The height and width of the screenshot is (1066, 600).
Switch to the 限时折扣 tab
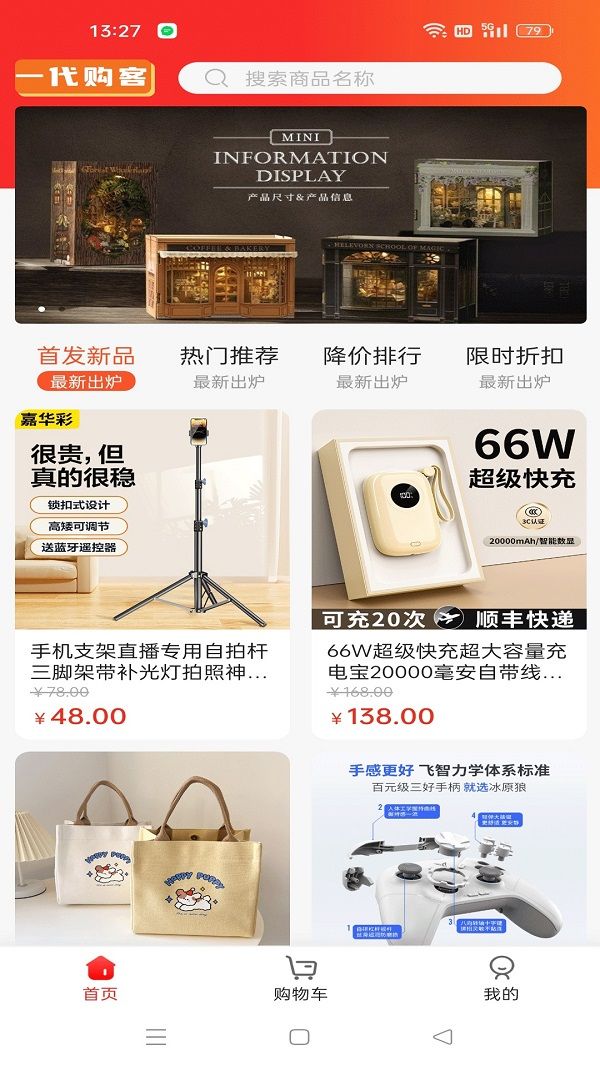pos(514,366)
